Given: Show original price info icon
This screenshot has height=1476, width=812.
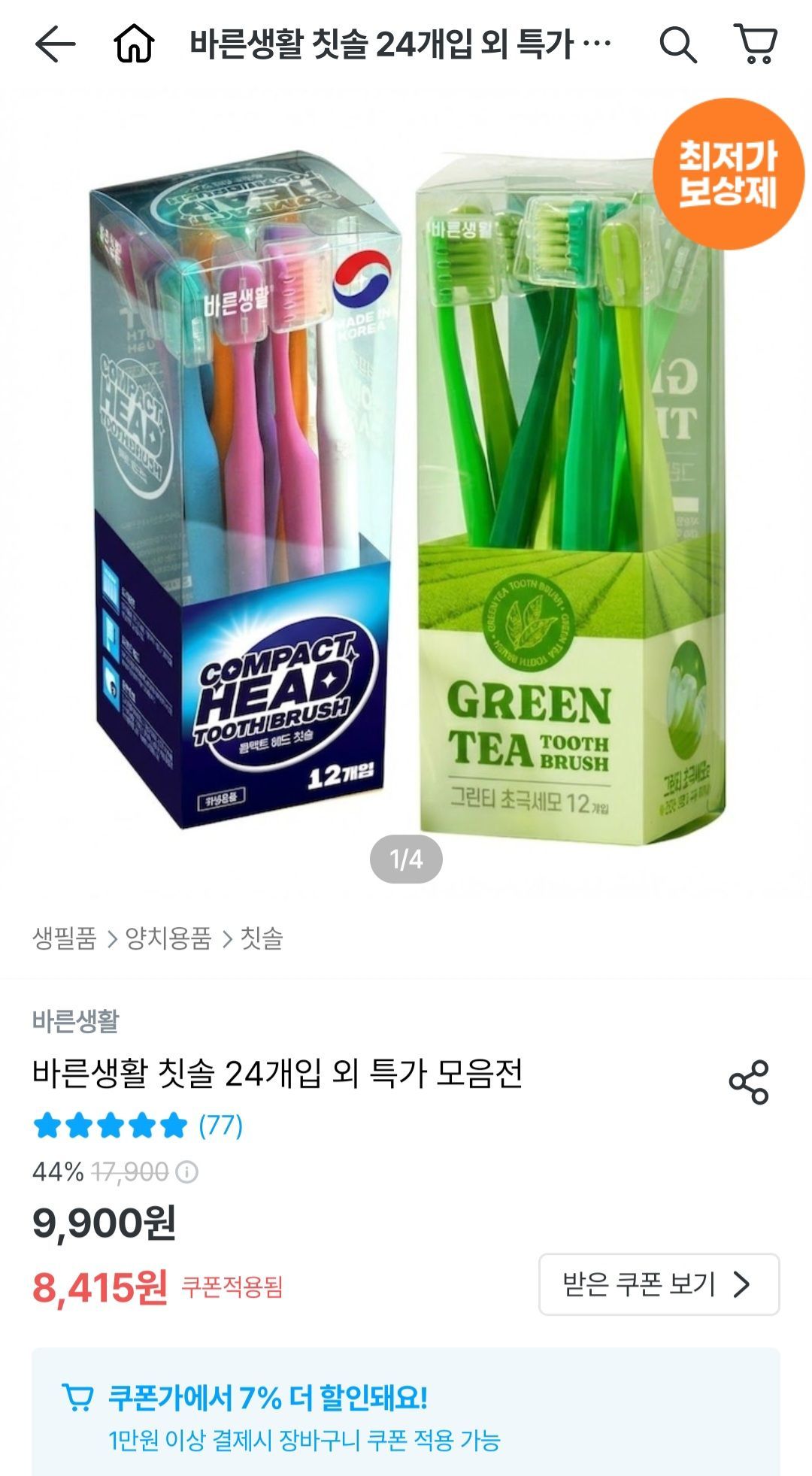Looking at the screenshot, I should (x=186, y=1172).
